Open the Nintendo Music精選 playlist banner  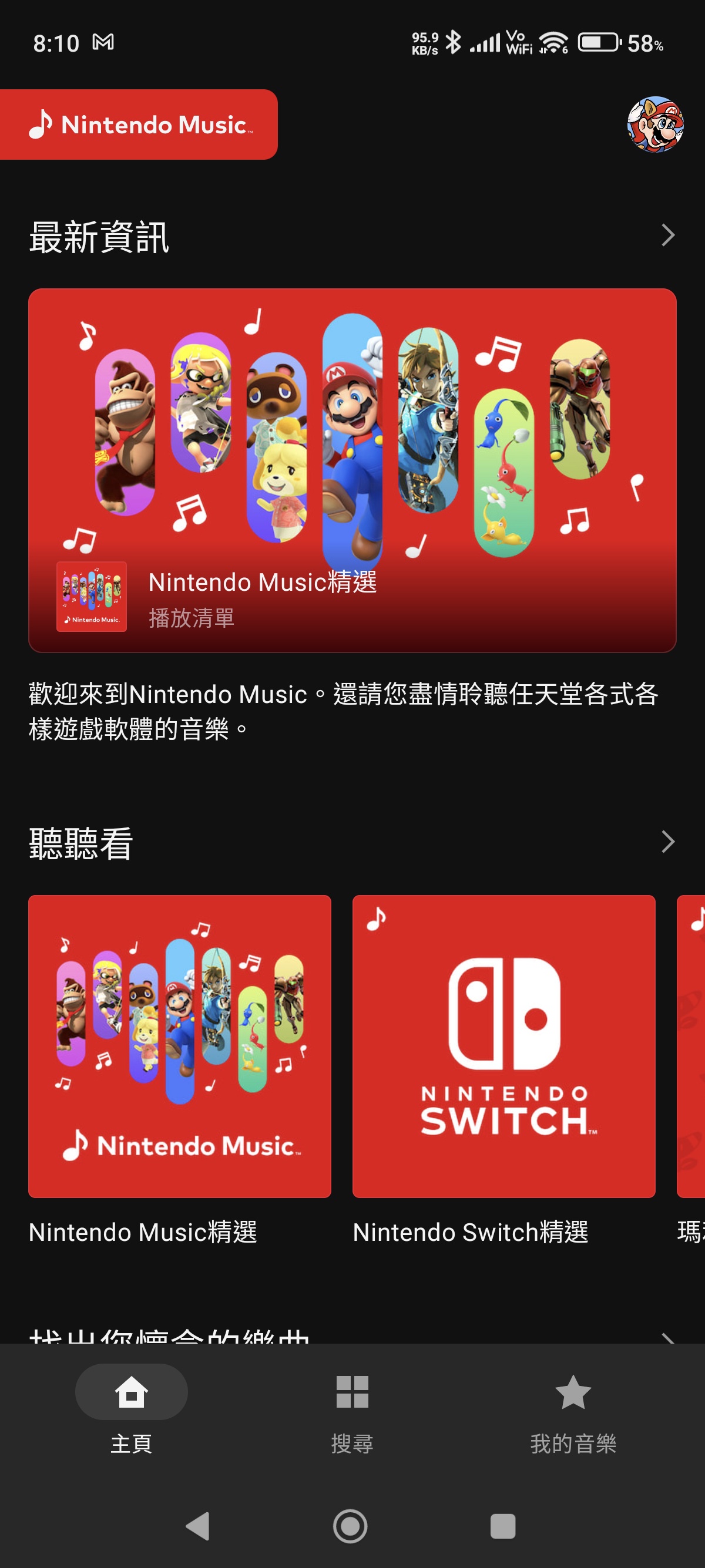click(352, 470)
